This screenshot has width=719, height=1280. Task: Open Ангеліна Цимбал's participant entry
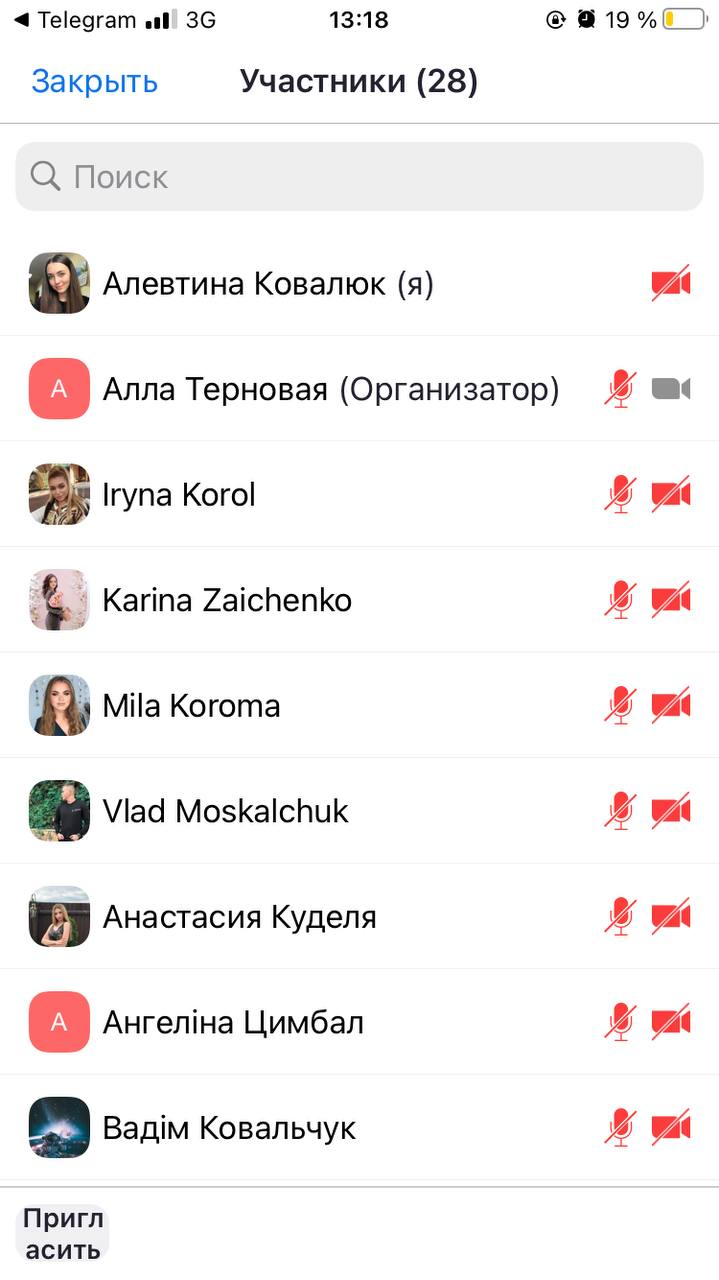(x=233, y=1023)
